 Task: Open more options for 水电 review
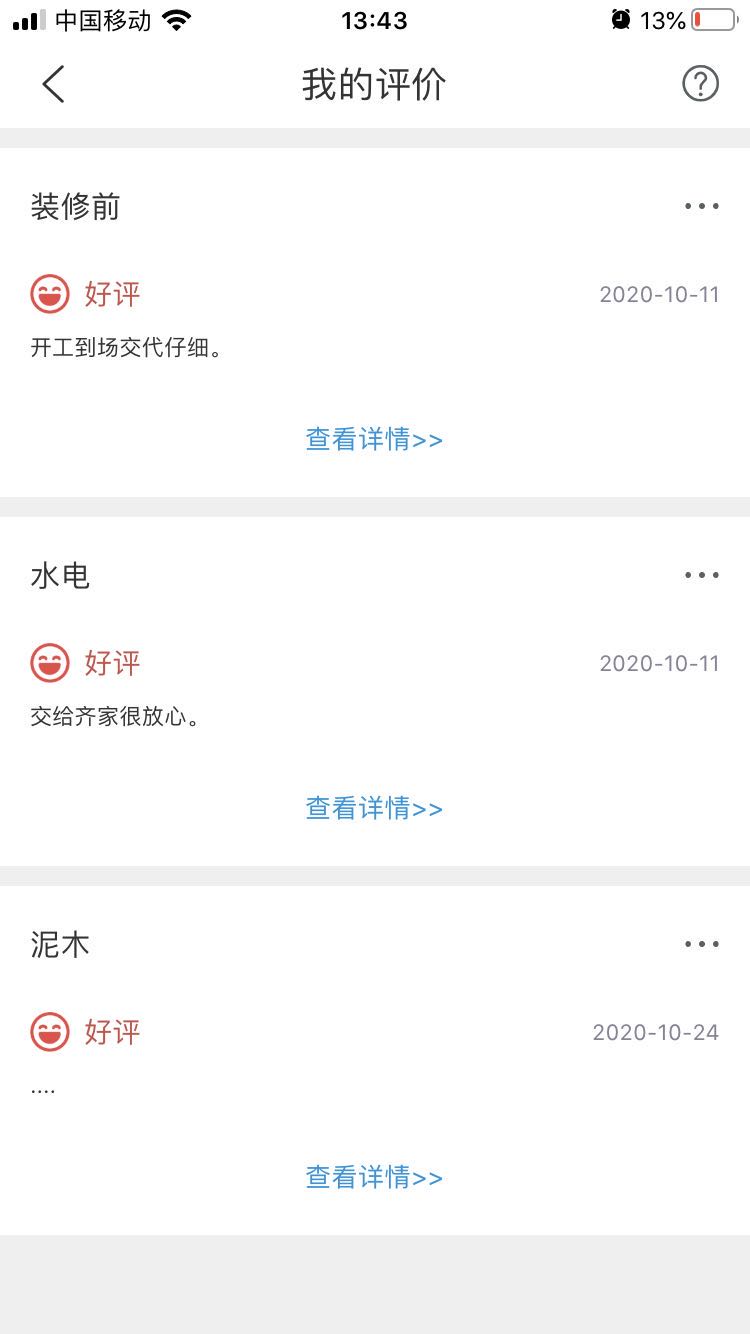tap(701, 576)
